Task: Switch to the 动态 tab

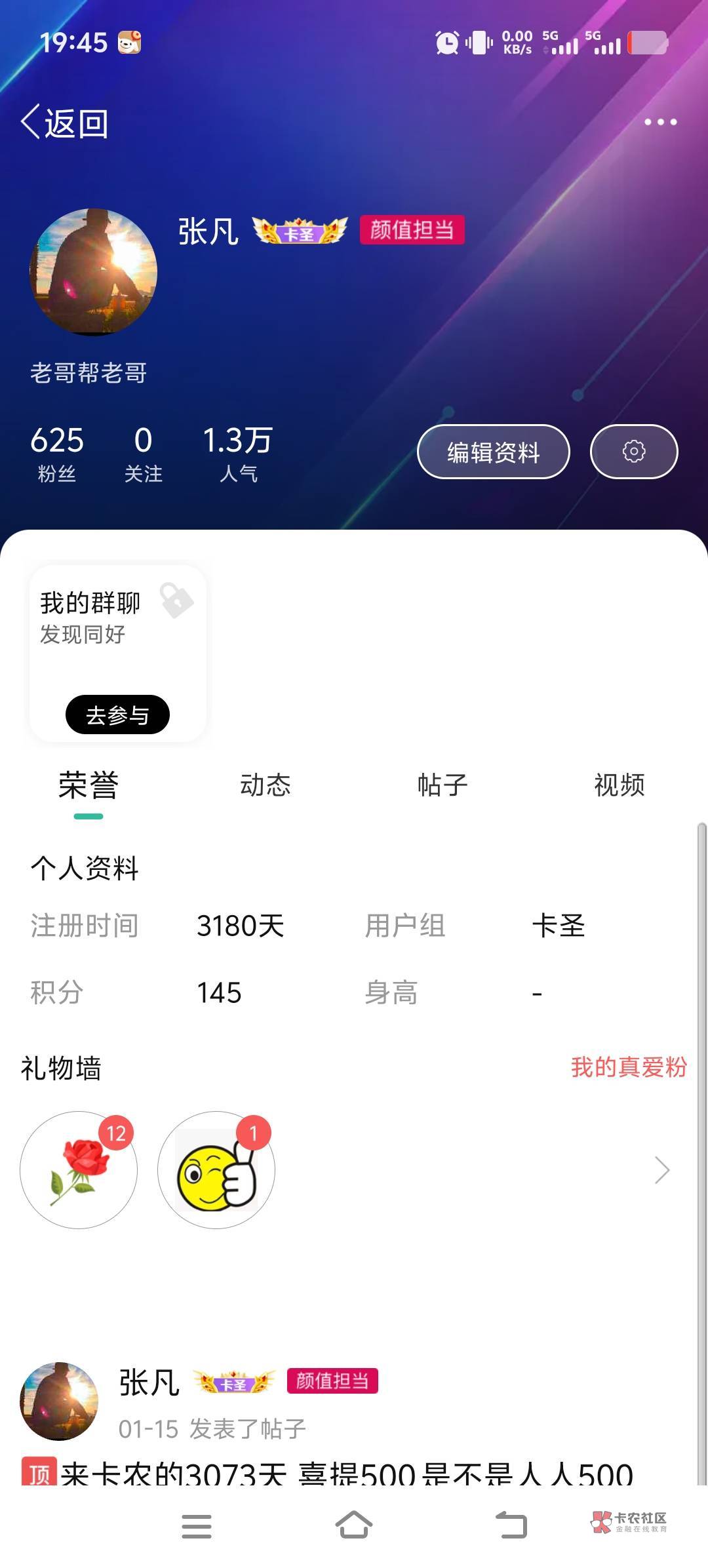Action: coord(265,785)
